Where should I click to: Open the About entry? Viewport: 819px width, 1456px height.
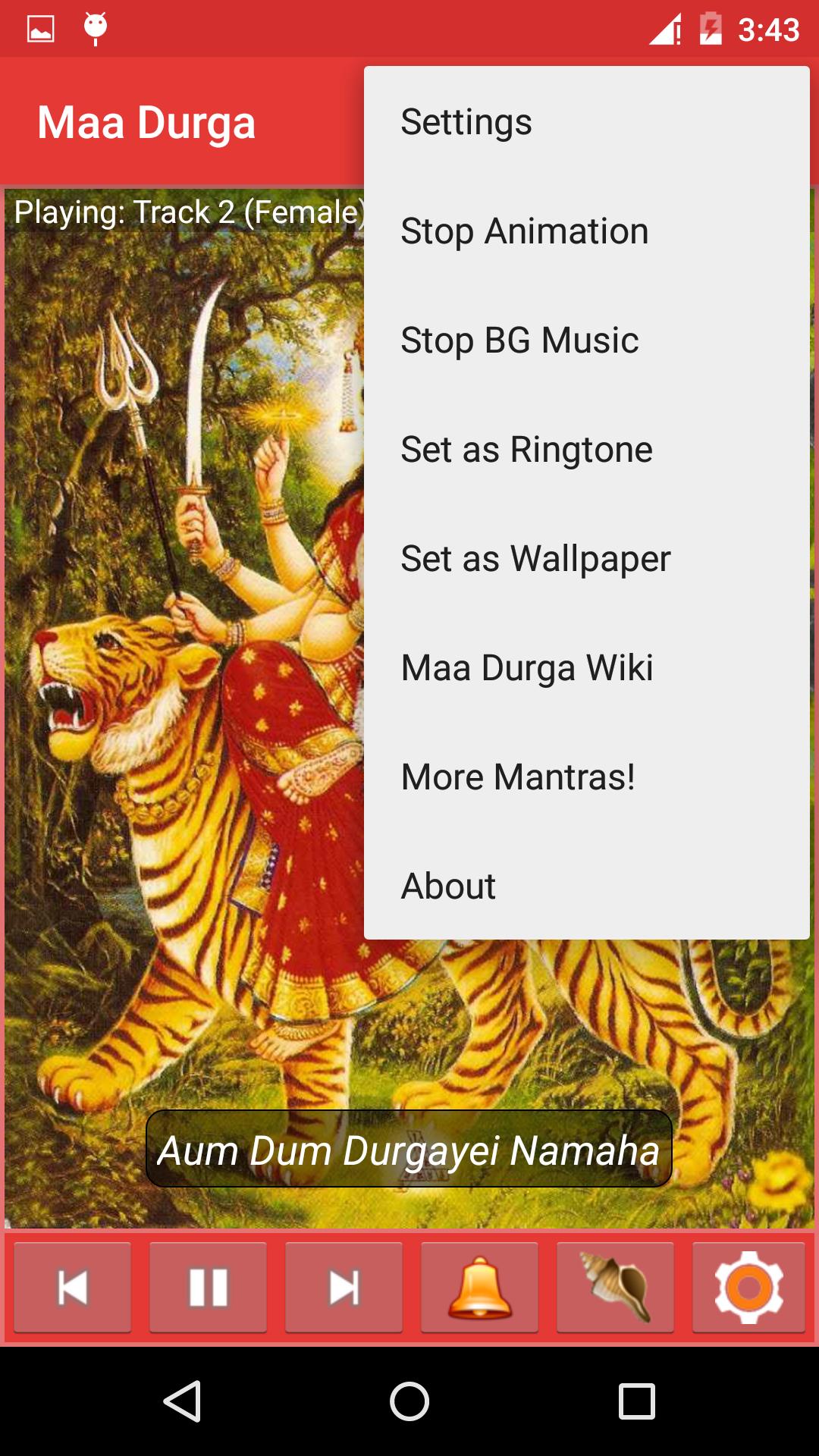[585, 886]
